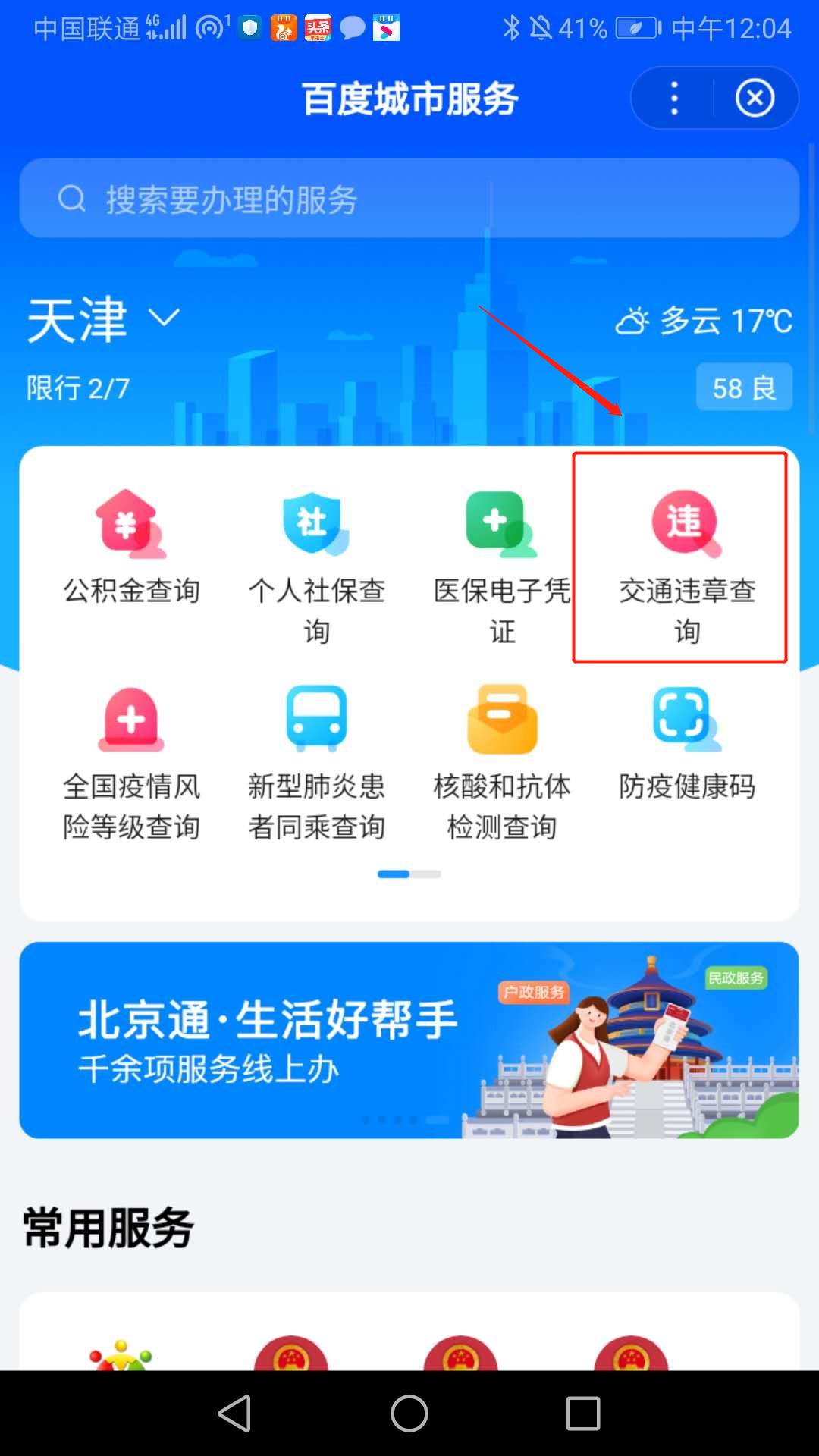The image size is (819, 1456).
Task: View the 58 良 air quality badge
Action: [744, 388]
